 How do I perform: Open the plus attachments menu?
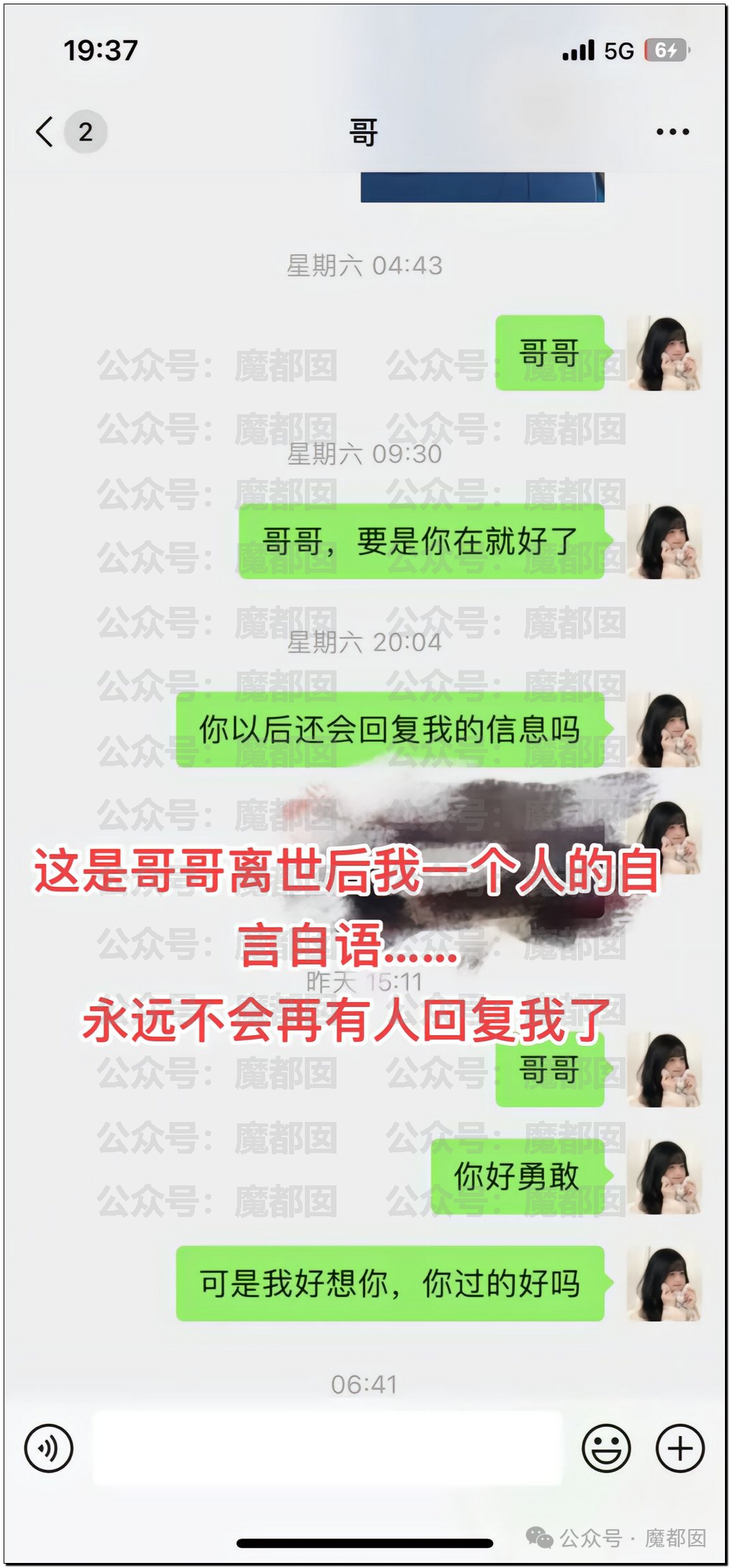coord(680,1448)
